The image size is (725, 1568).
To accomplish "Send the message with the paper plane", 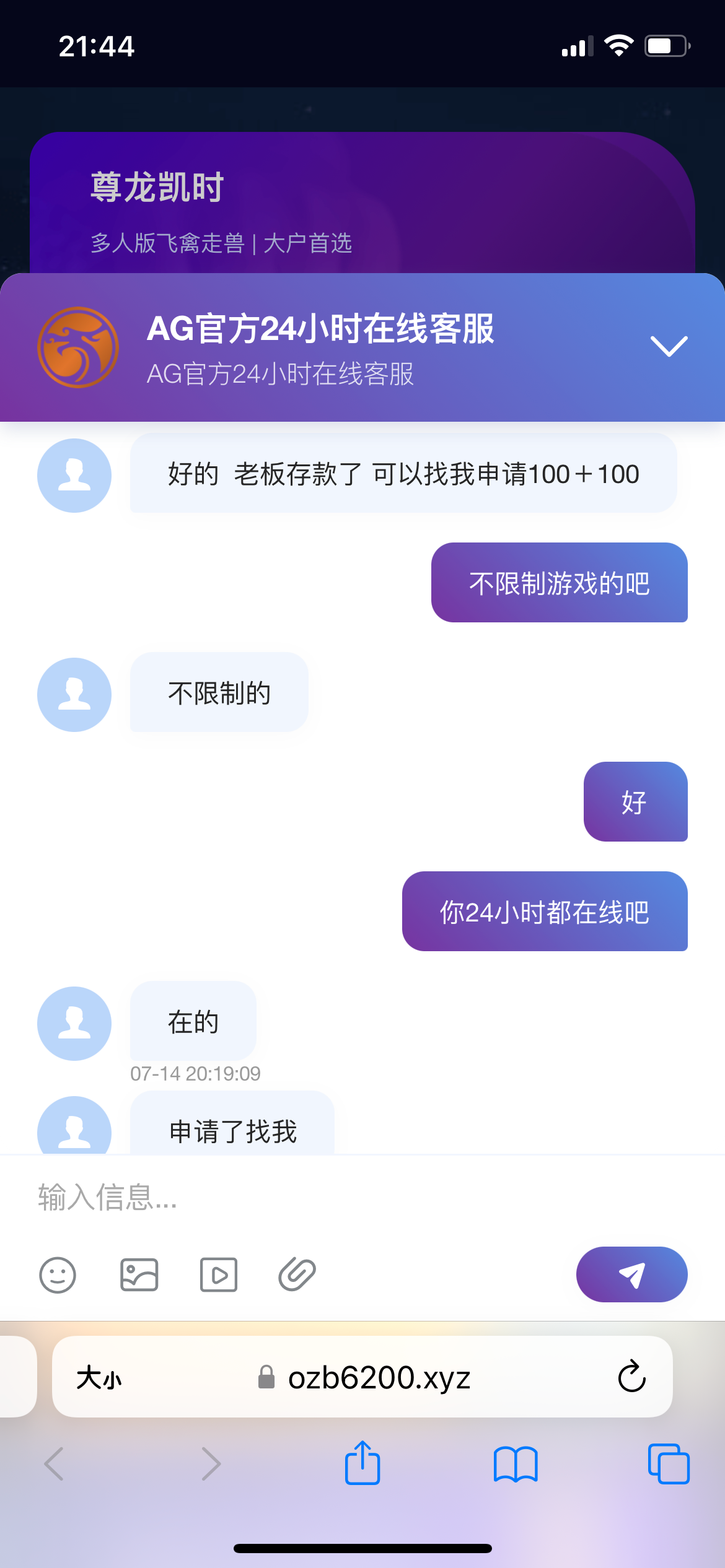I will click(631, 1274).
